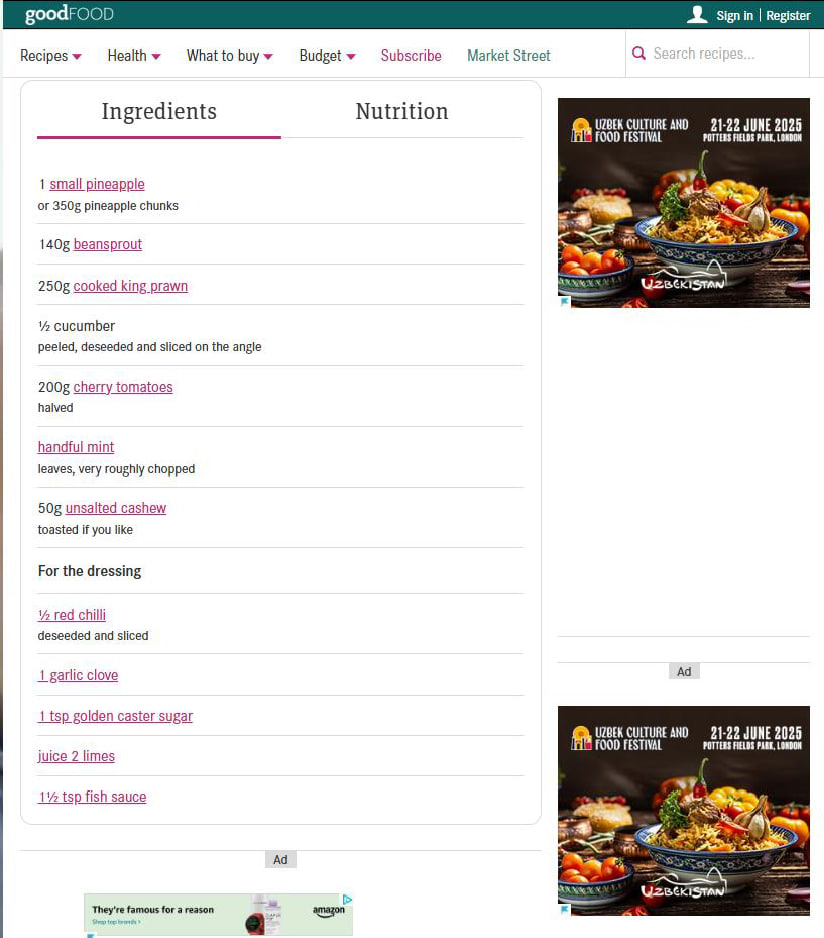Select the Ingredients tab
The image size is (824, 938).
(x=159, y=111)
